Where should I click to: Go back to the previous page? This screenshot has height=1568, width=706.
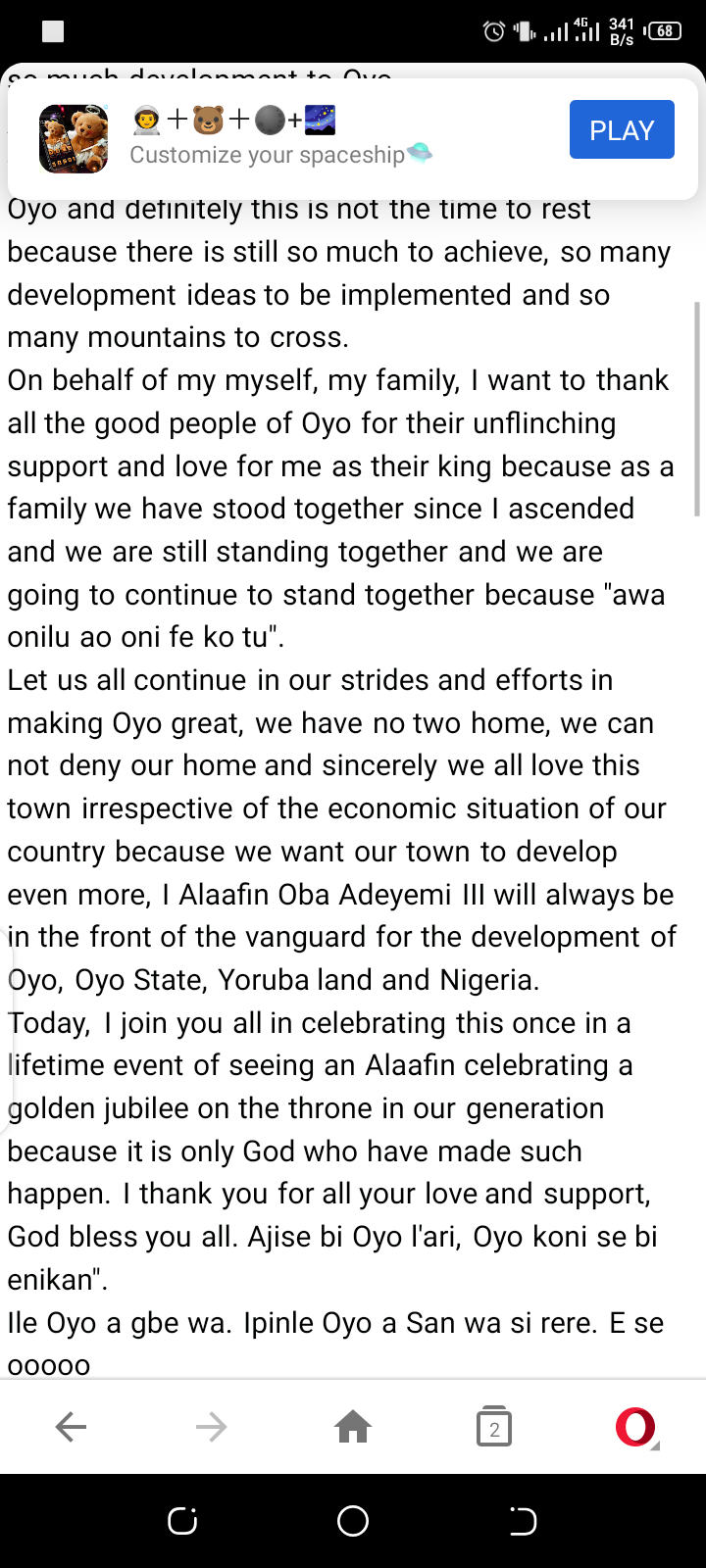71,1427
